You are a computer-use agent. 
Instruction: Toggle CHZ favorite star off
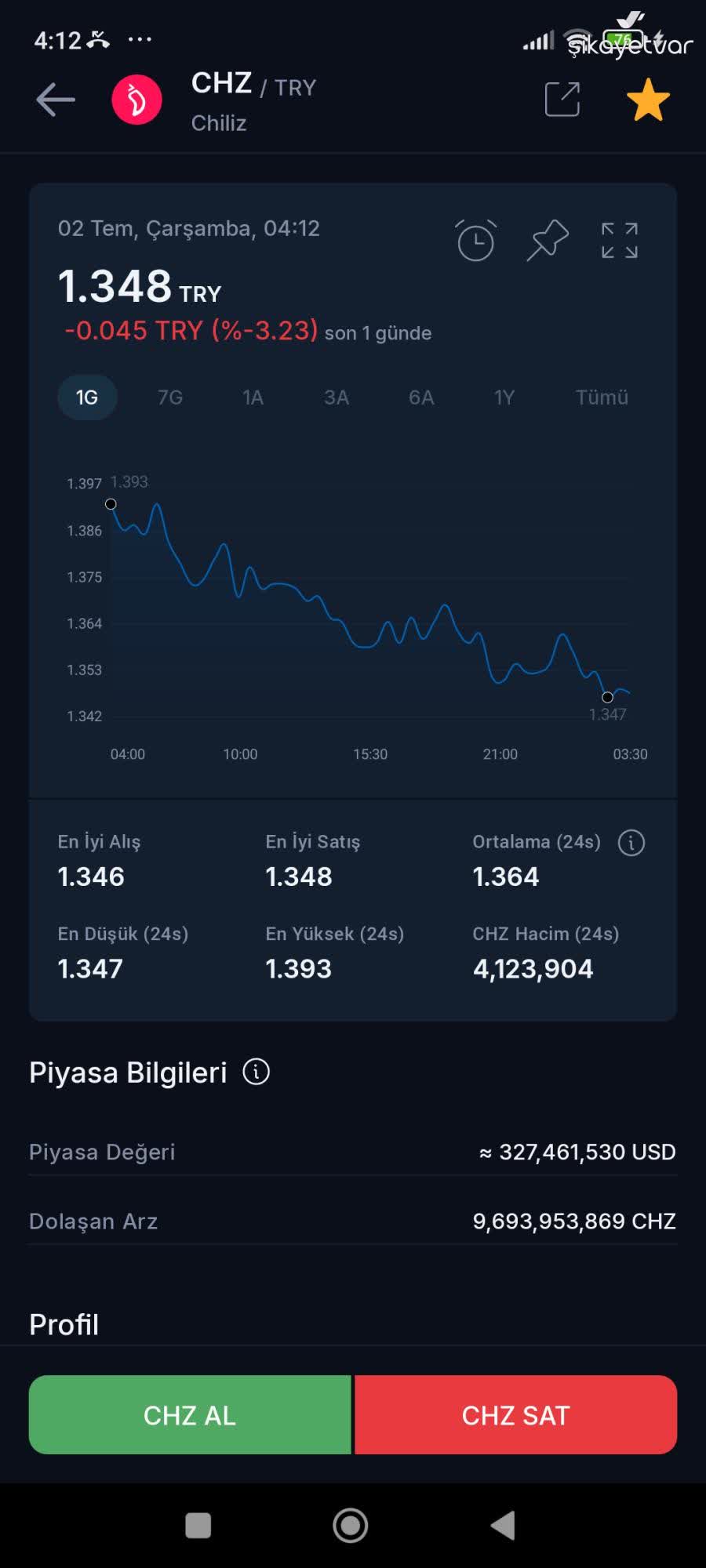coord(647,97)
